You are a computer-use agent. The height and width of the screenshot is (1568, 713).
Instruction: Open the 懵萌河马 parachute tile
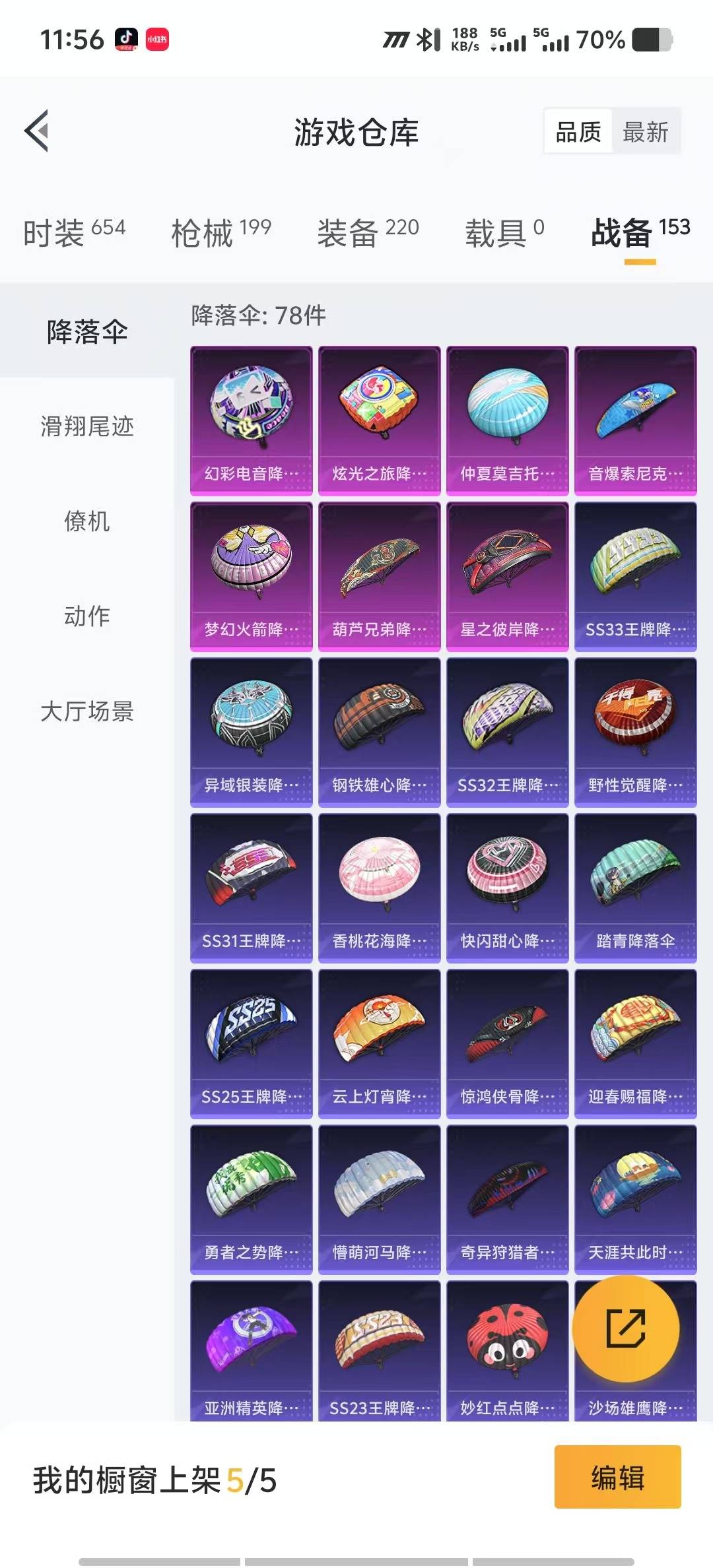click(379, 1199)
